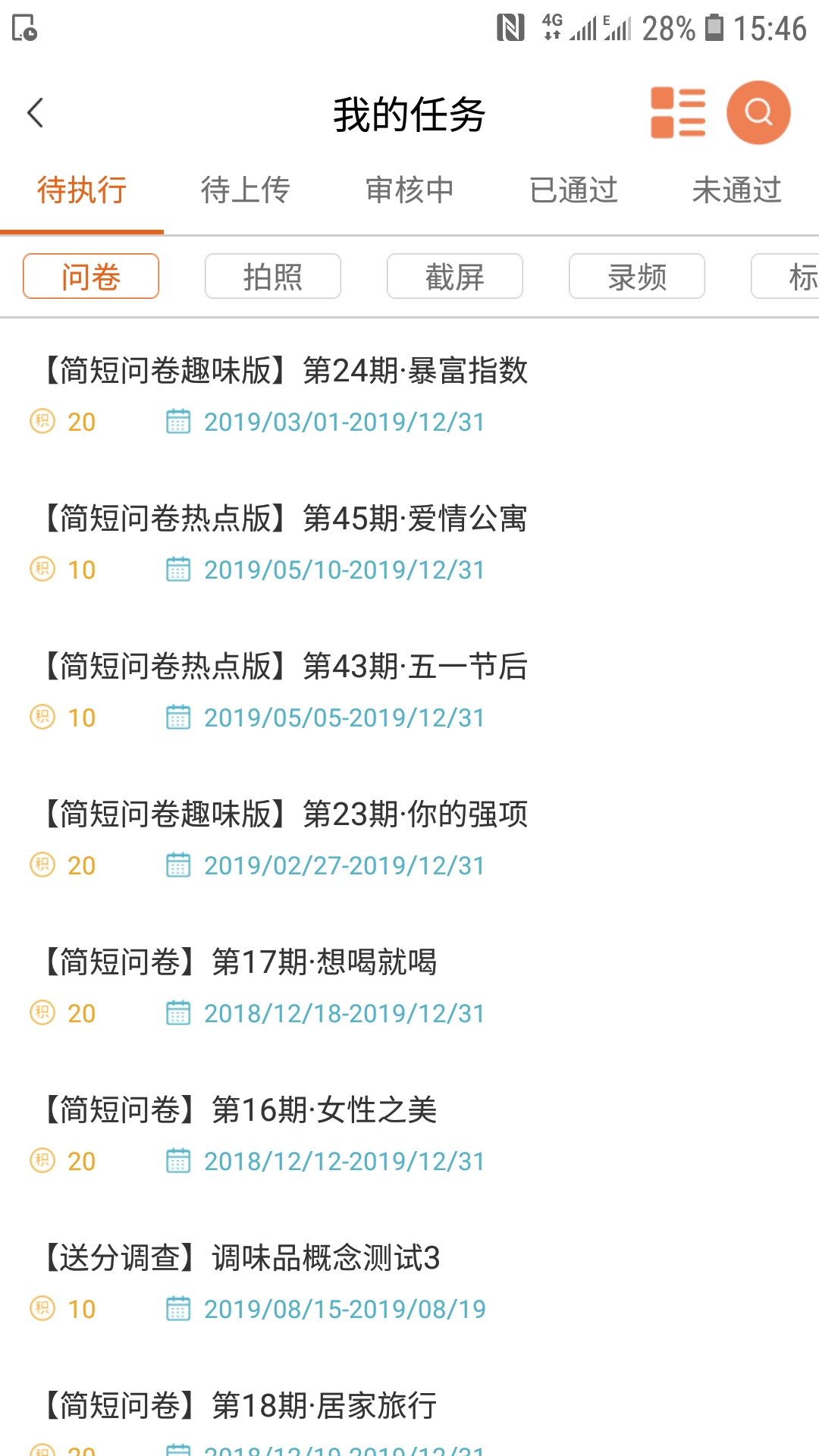This screenshot has height=1456, width=819.
Task: Select the 待执行 tab
Action: point(82,190)
